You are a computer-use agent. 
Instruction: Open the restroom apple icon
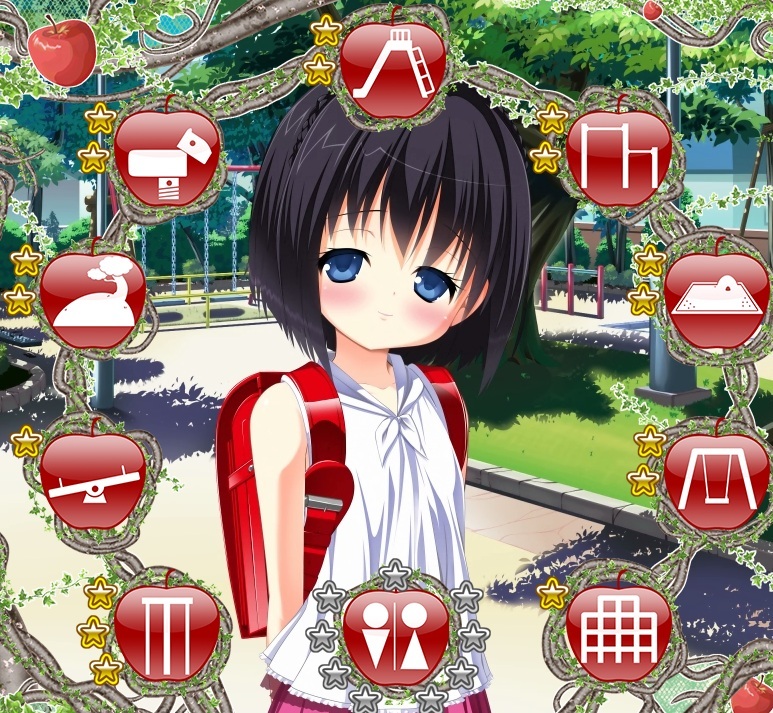pyautogui.click(x=395, y=637)
